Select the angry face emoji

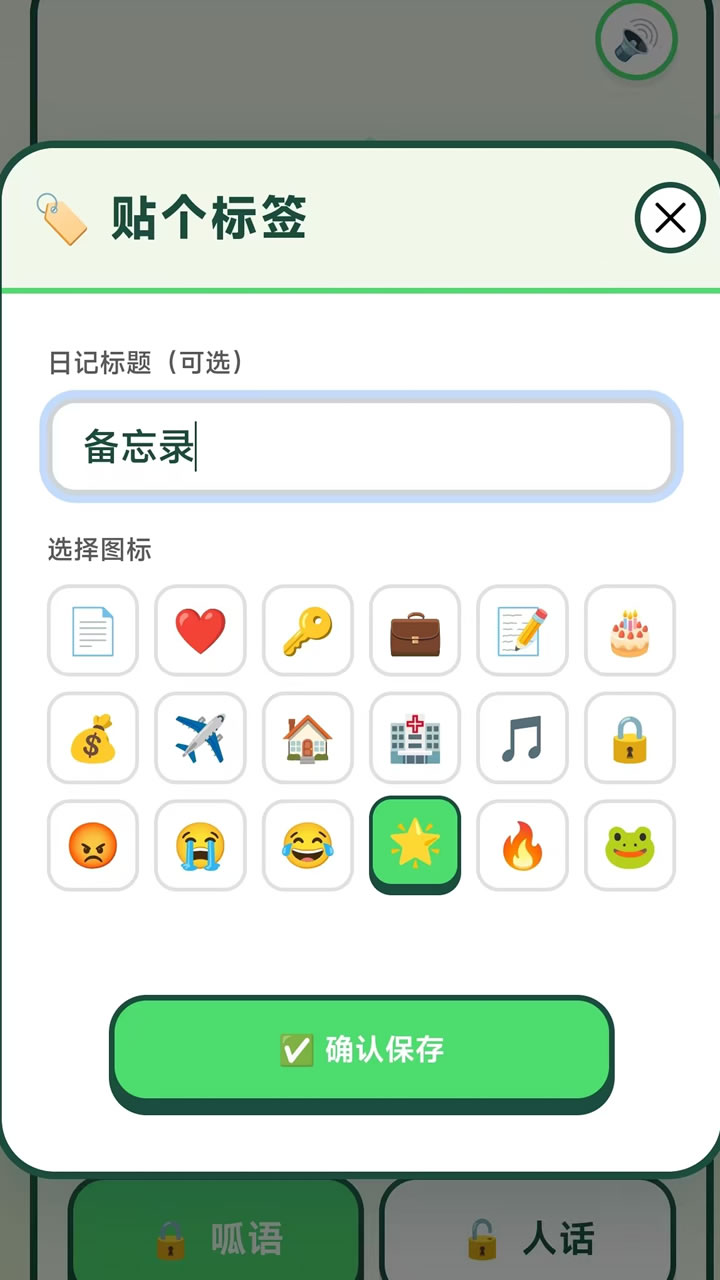92,846
